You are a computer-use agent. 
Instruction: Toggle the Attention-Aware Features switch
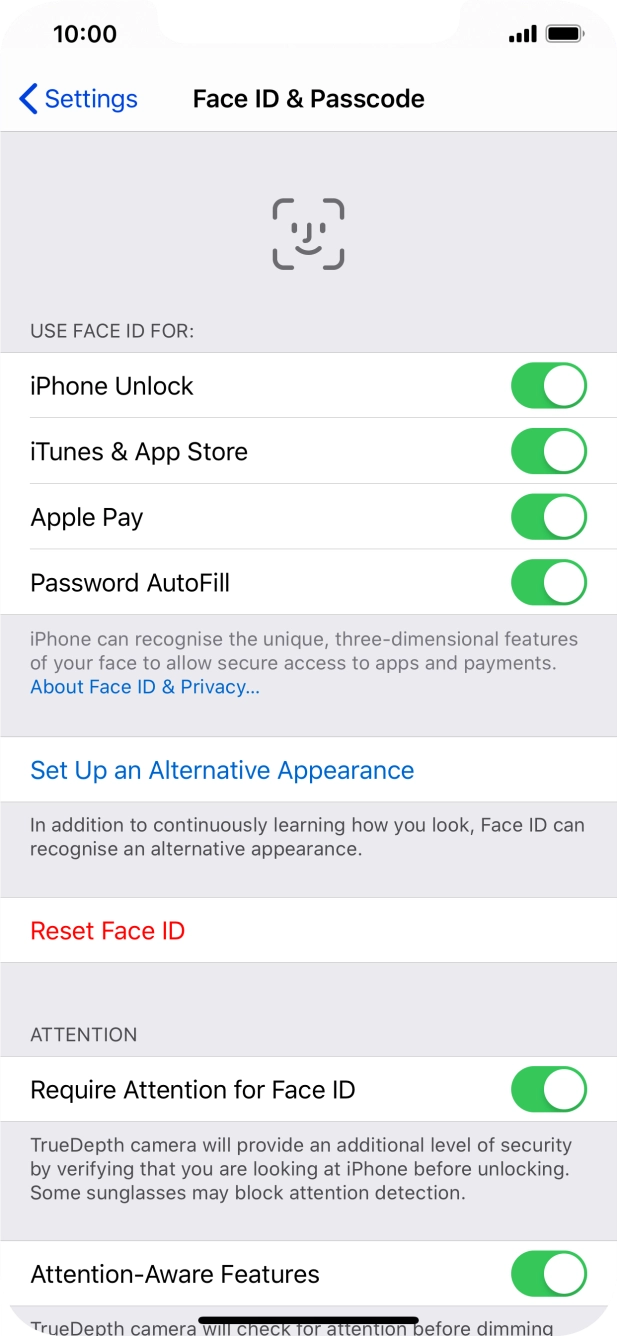[x=548, y=1274]
